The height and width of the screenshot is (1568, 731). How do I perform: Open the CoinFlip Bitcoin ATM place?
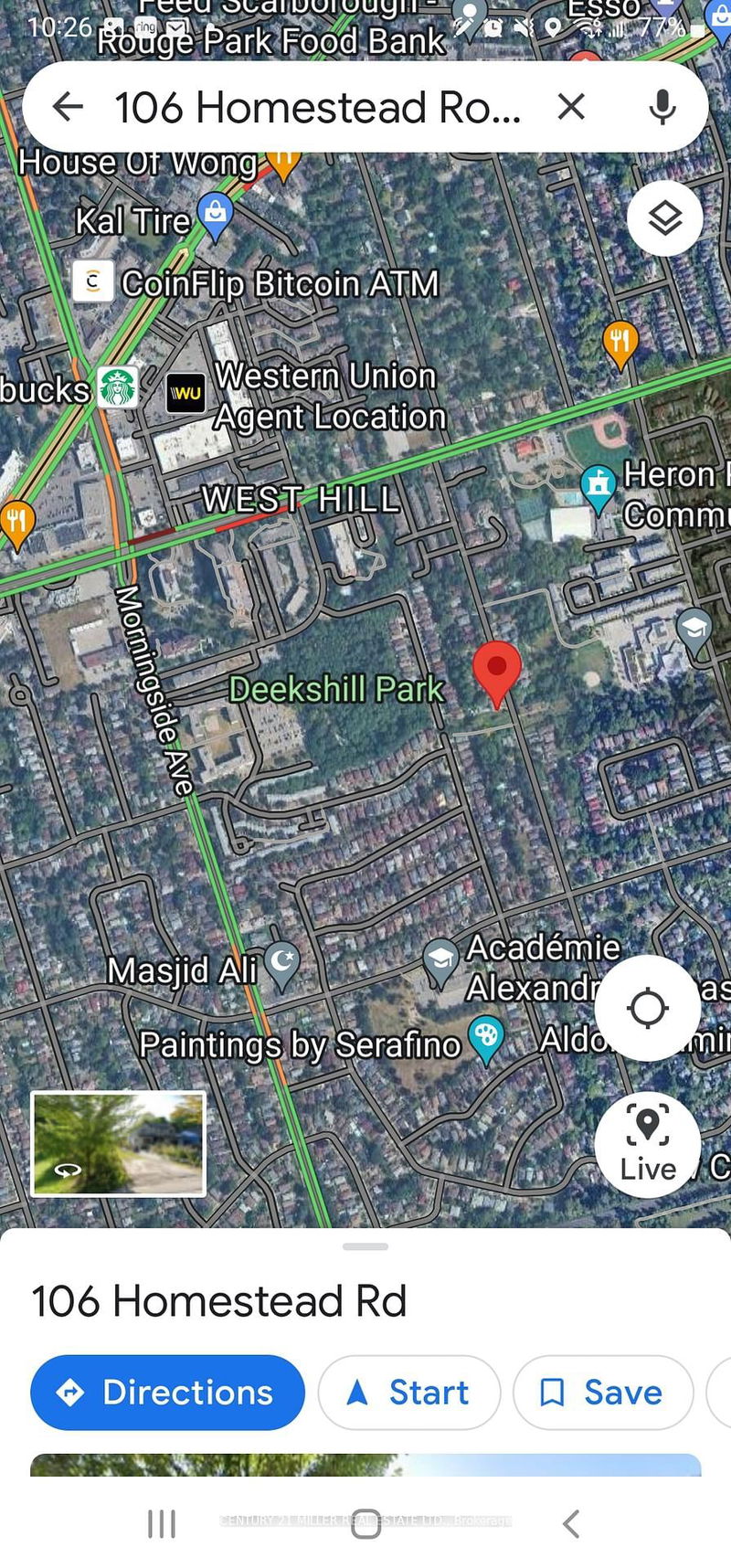click(x=93, y=282)
